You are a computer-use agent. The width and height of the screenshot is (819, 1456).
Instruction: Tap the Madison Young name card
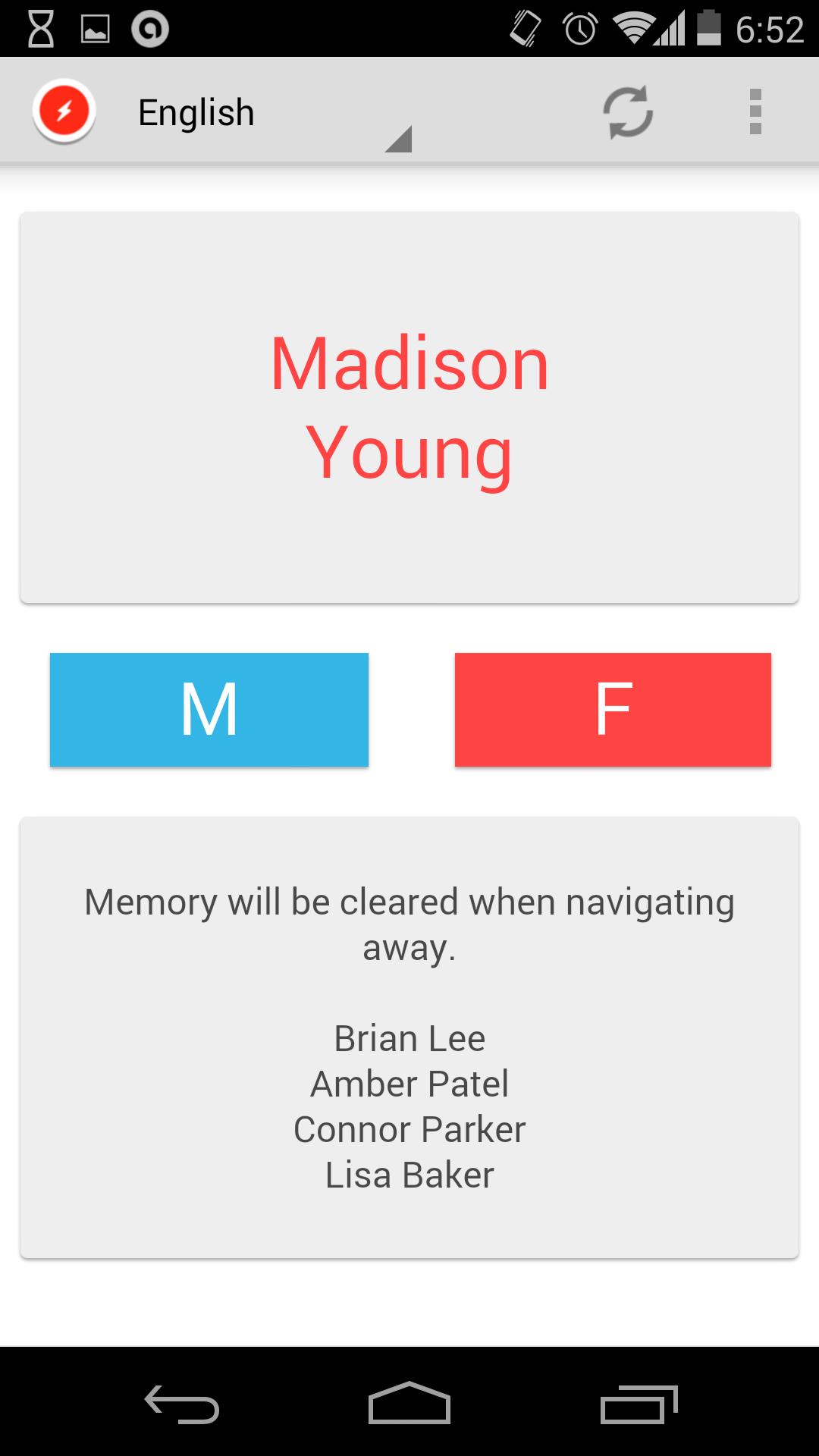click(x=409, y=408)
